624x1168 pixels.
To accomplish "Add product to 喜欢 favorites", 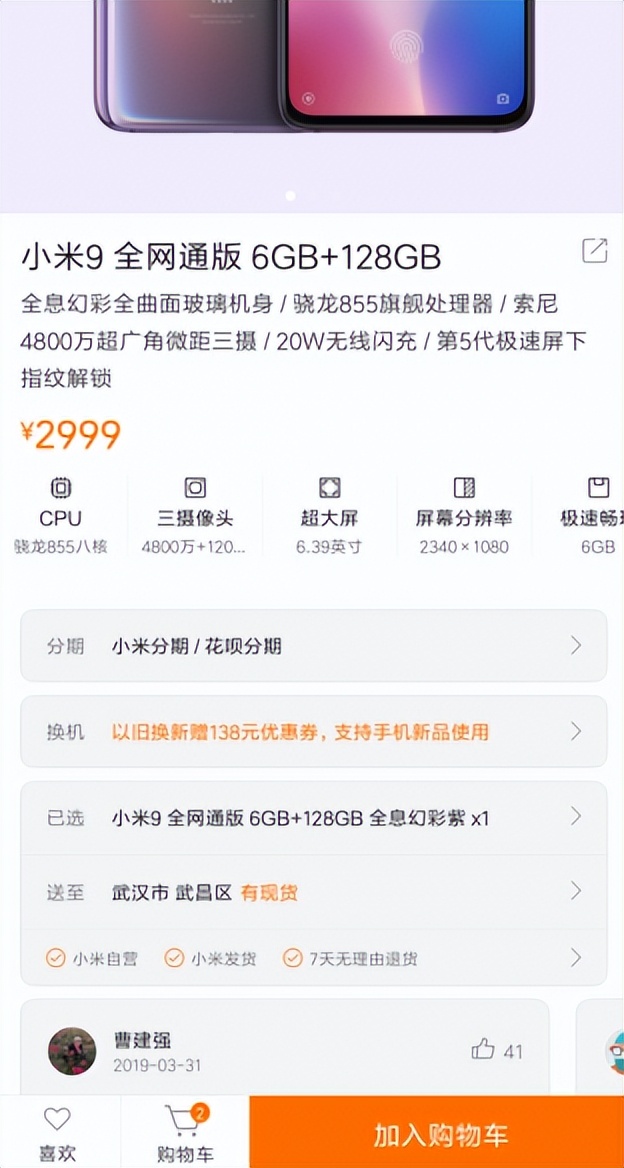I will (x=58, y=1132).
